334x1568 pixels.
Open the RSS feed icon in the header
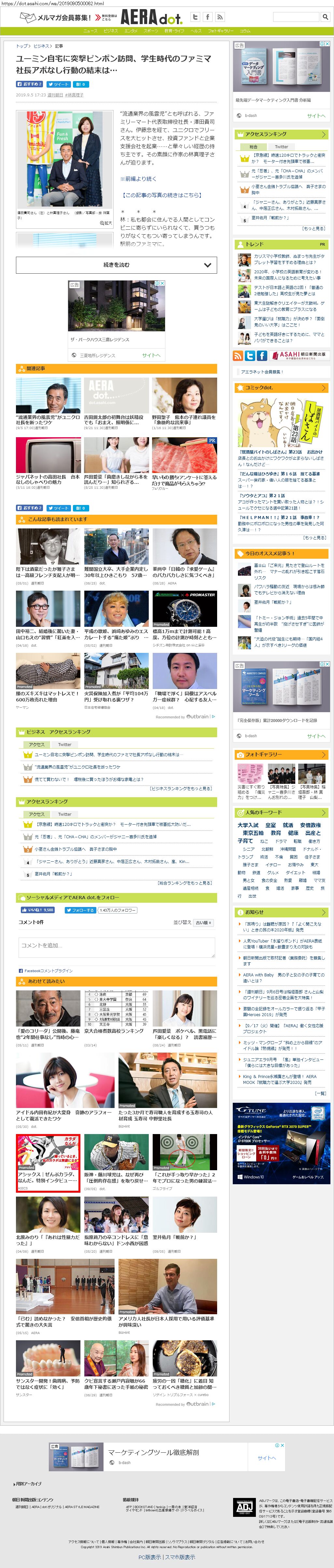(x=220, y=17)
